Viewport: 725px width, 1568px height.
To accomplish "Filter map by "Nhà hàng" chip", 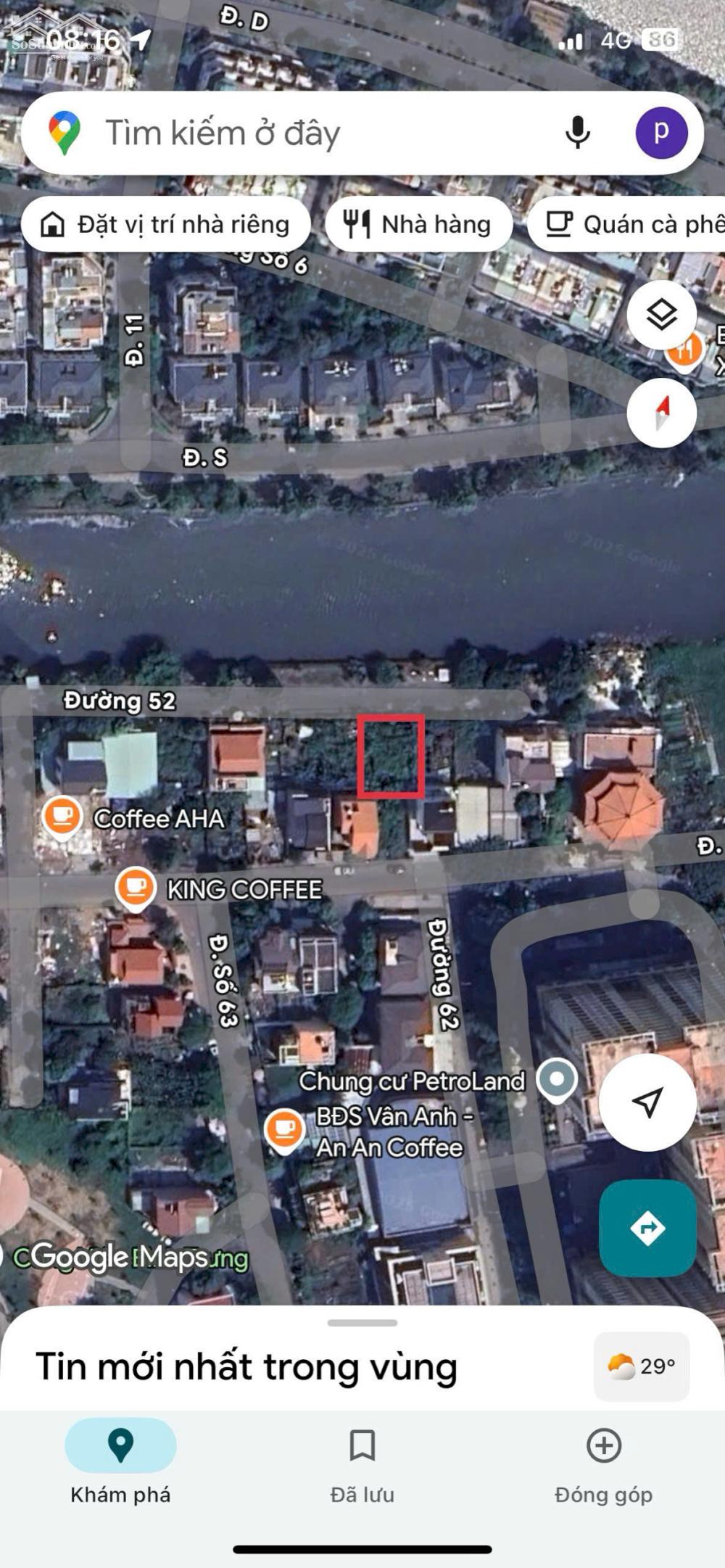I will point(419,225).
